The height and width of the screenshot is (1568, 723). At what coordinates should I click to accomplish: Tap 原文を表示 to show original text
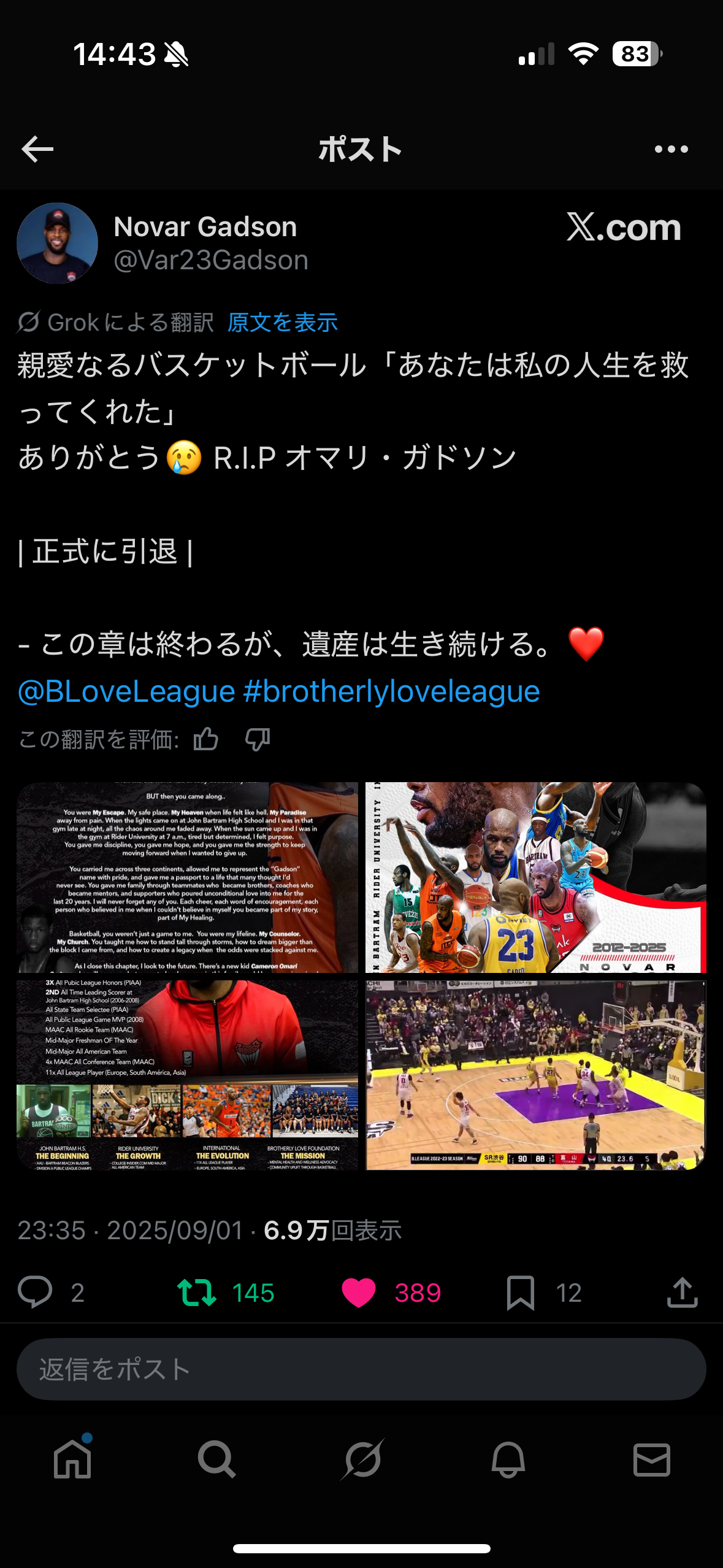[282, 323]
